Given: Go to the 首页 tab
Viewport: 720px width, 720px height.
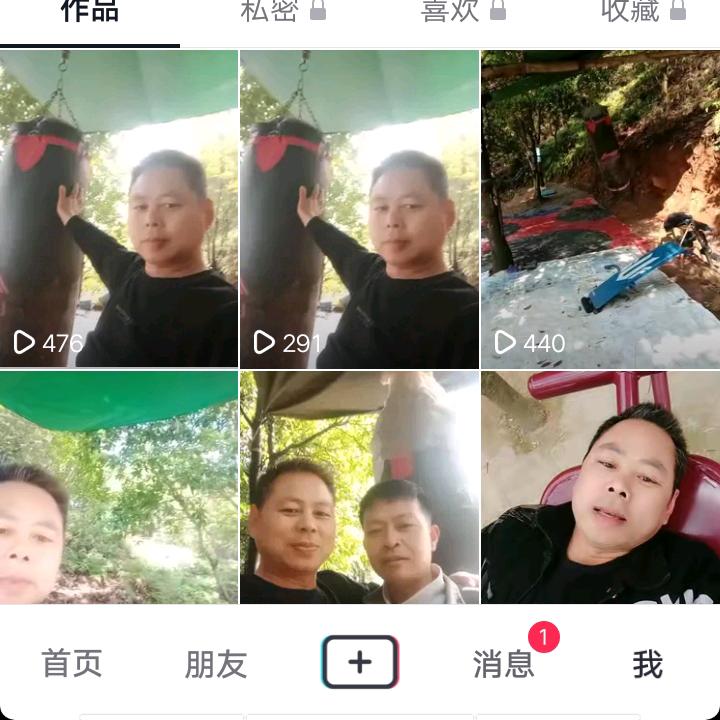Looking at the screenshot, I should tap(72, 663).
